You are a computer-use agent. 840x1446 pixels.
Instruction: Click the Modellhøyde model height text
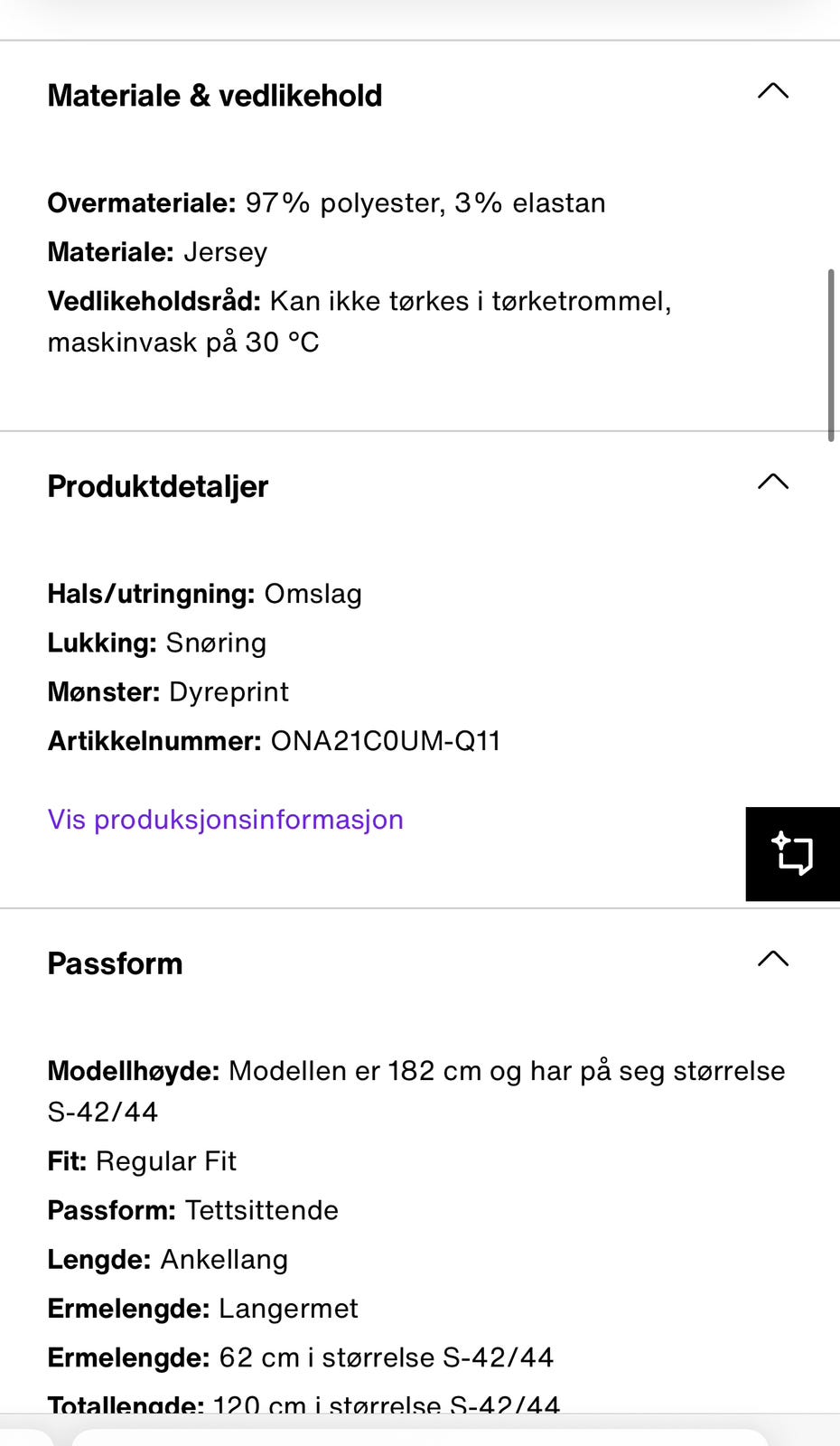(x=415, y=1070)
